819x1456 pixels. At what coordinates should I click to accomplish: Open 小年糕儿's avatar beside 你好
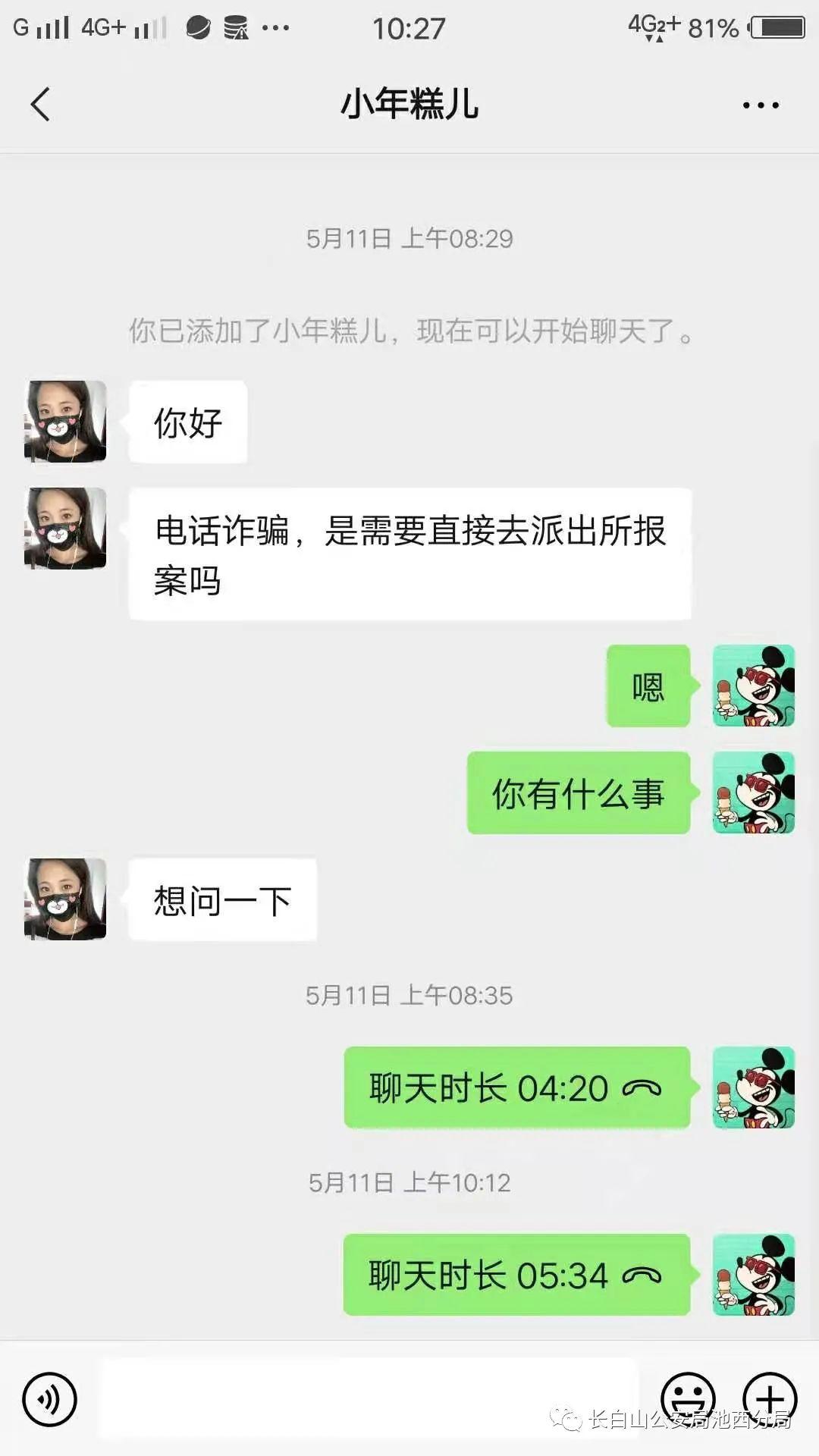point(65,422)
